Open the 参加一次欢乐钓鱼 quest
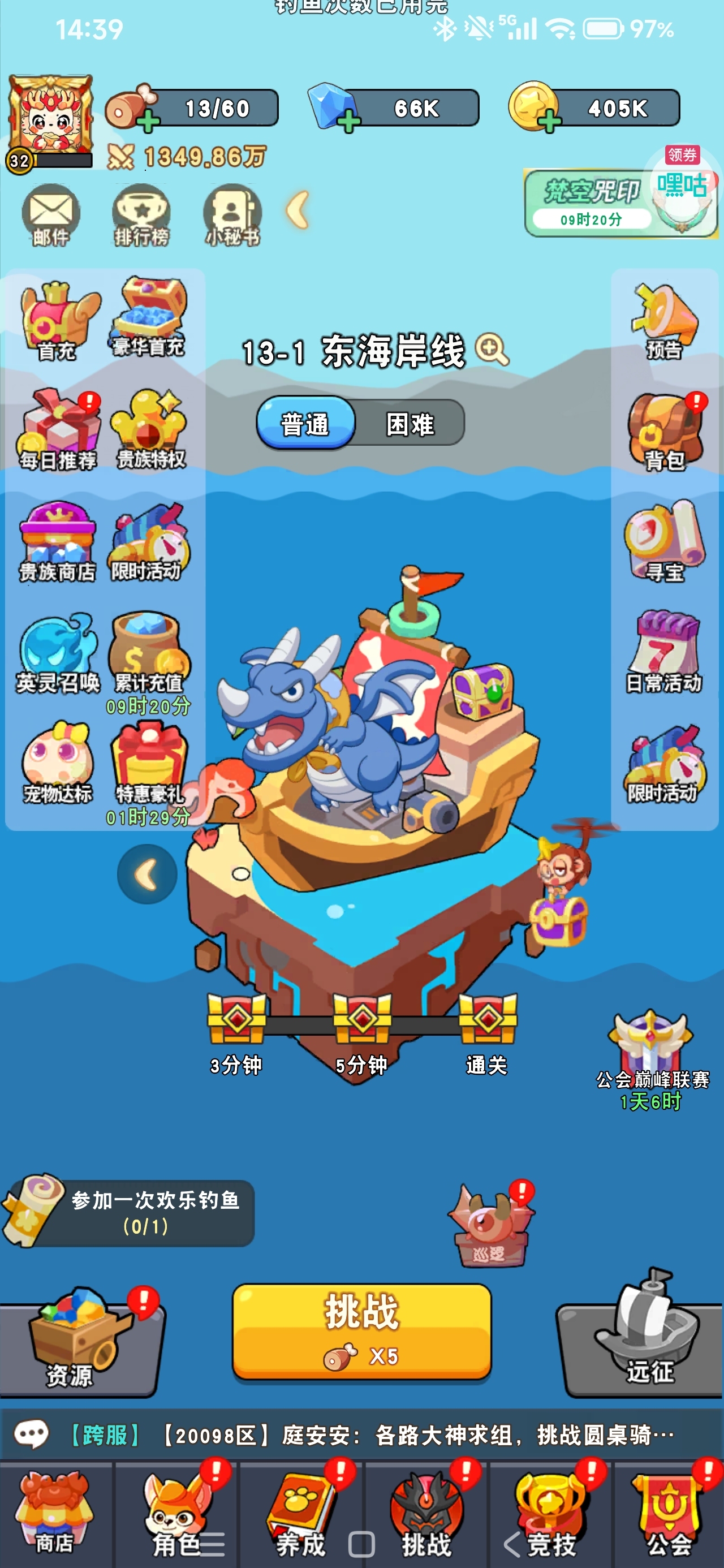 coord(129,1211)
